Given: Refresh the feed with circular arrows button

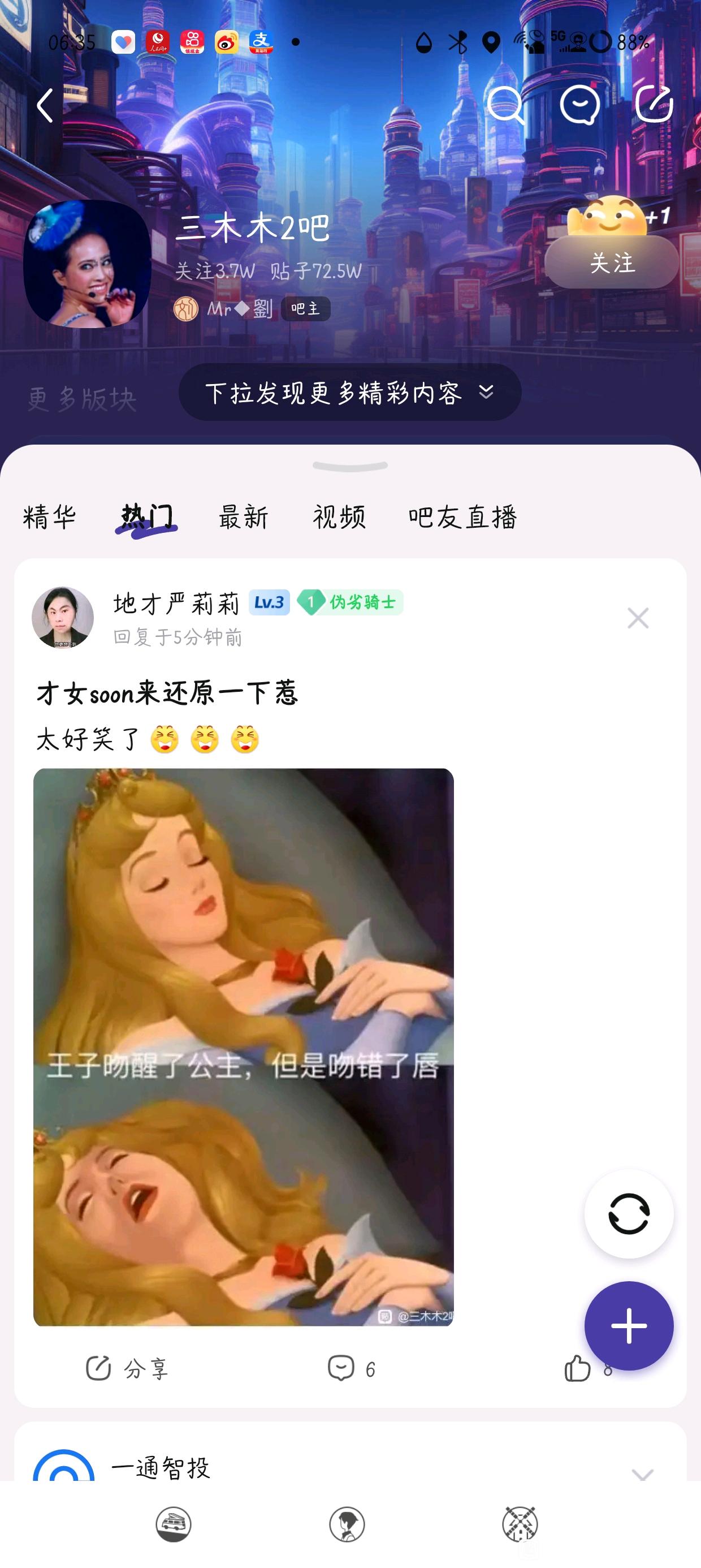Looking at the screenshot, I should 629,1214.
